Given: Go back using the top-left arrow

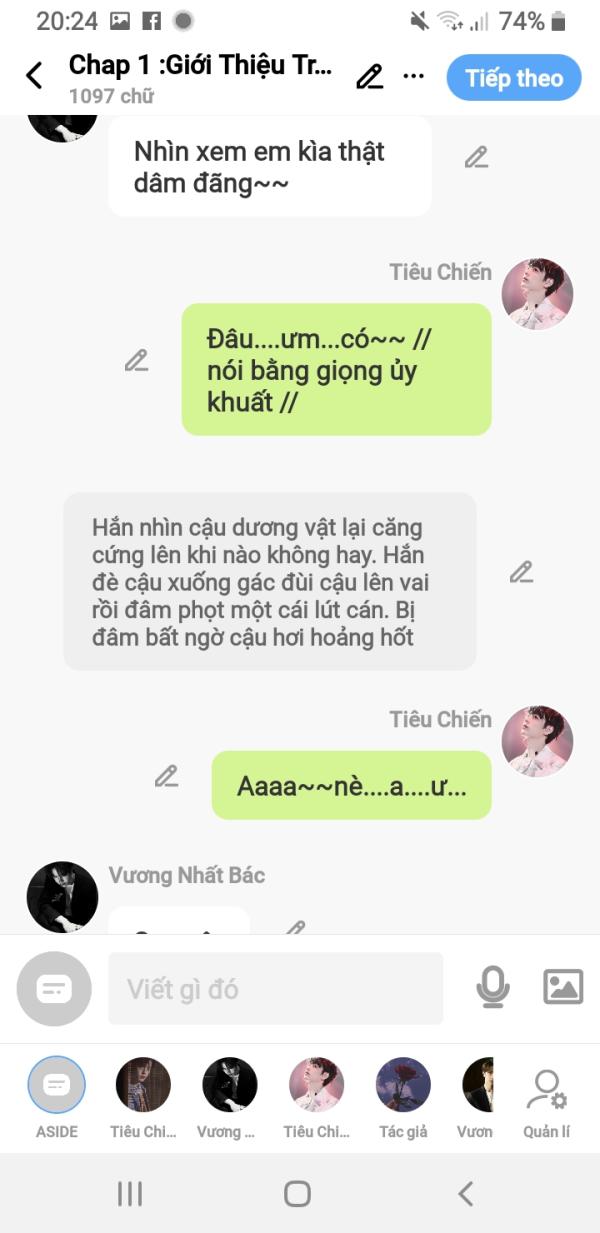Looking at the screenshot, I should point(34,76).
